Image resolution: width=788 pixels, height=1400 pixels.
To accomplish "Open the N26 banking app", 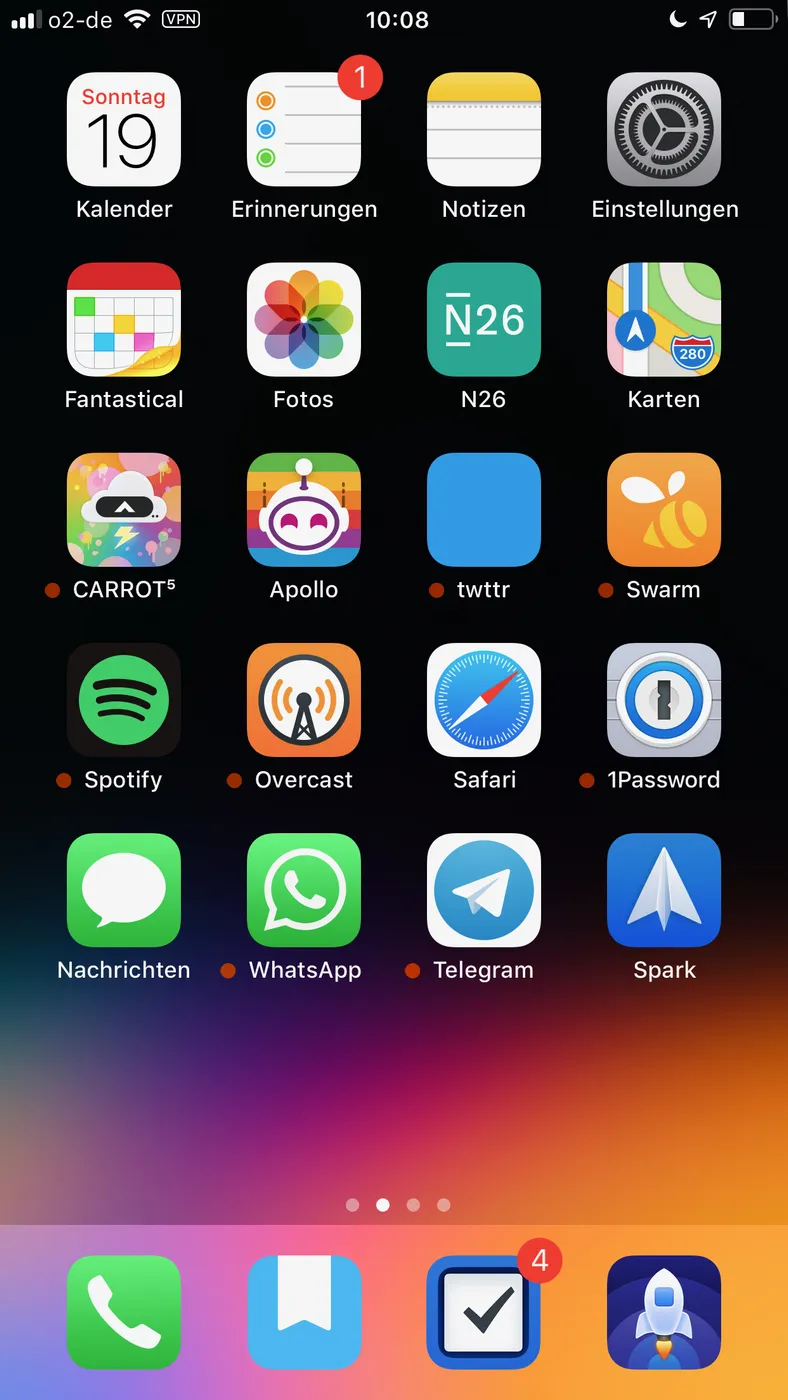I will [x=484, y=320].
